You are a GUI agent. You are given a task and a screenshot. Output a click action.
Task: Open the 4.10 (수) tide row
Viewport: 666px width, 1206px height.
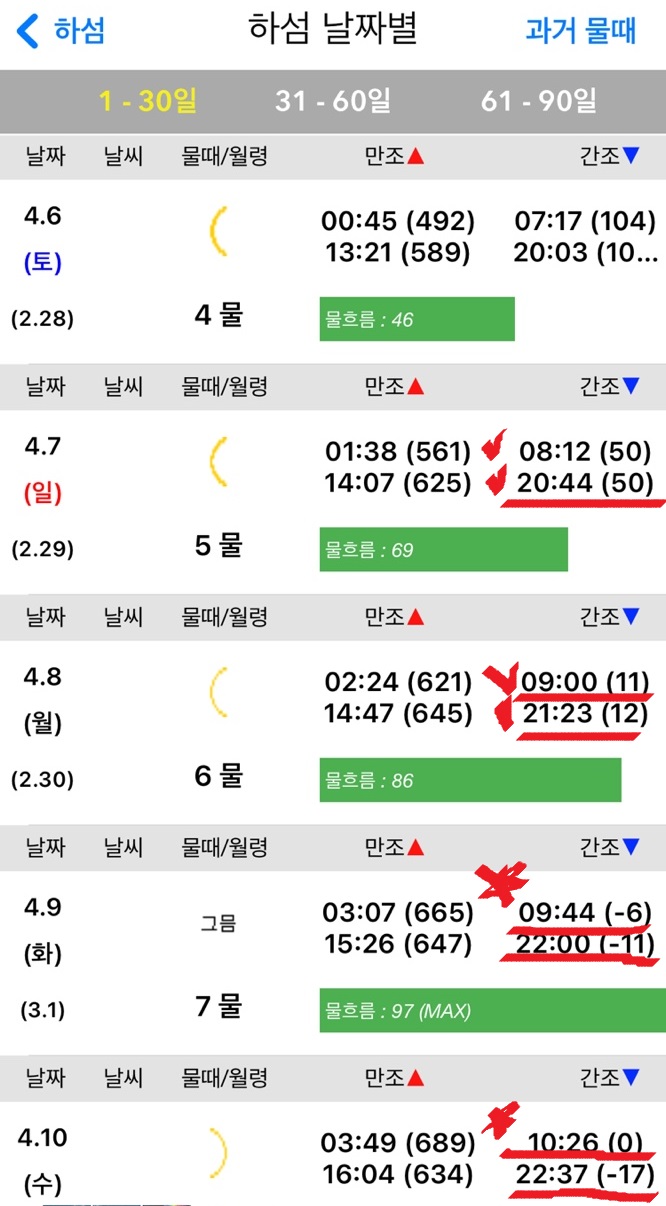(x=333, y=1154)
